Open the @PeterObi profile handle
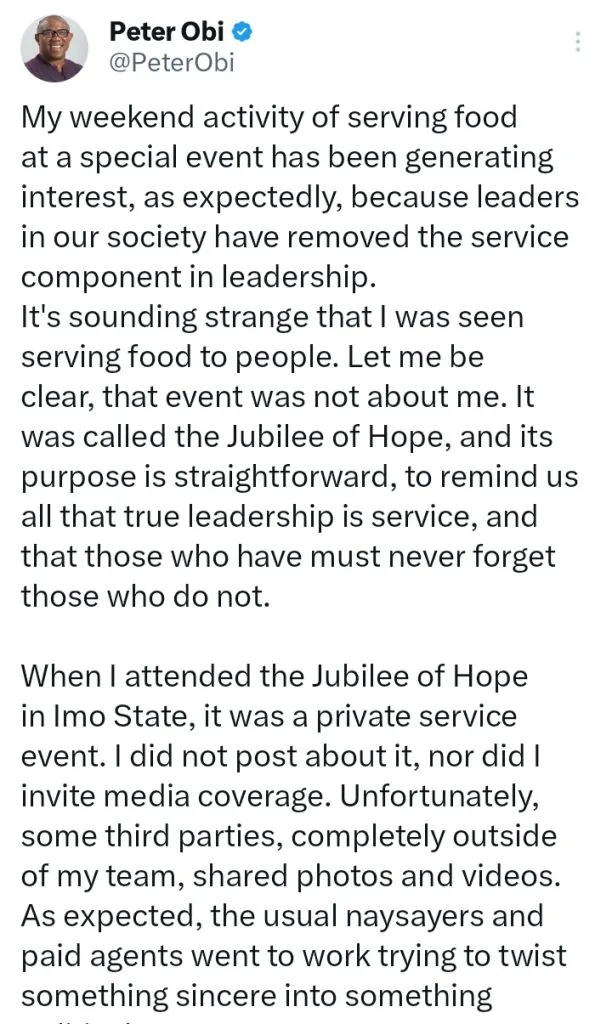 172,63
